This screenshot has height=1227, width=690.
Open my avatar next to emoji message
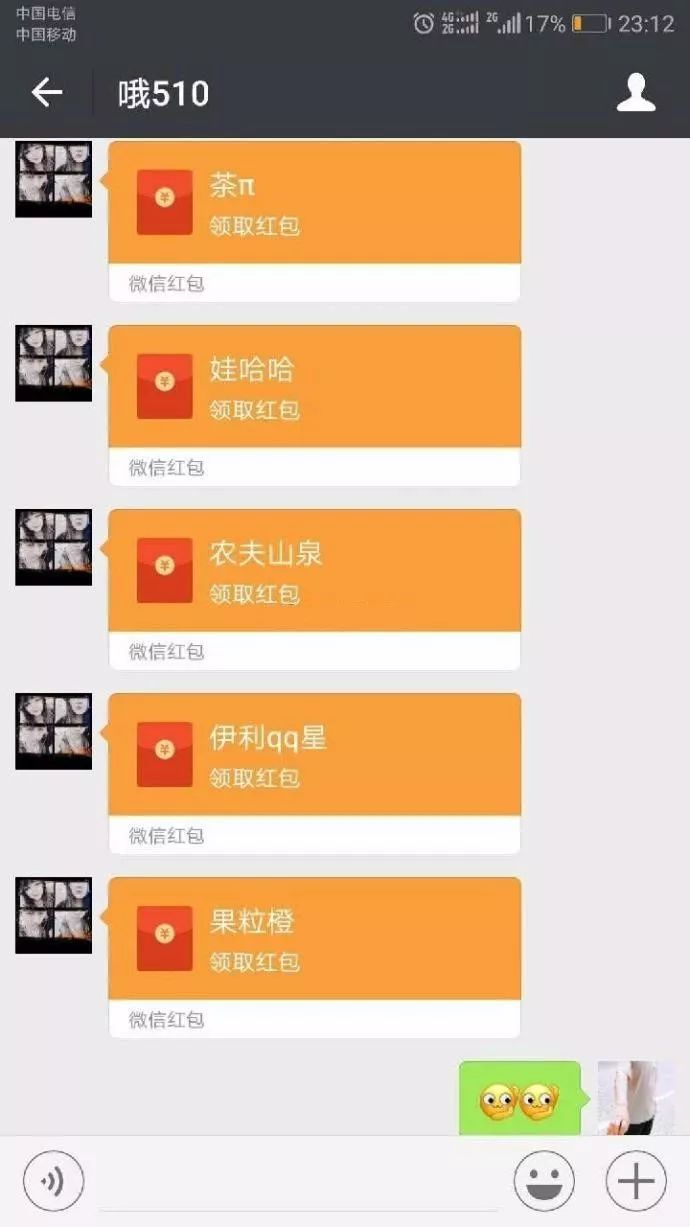(635, 1098)
